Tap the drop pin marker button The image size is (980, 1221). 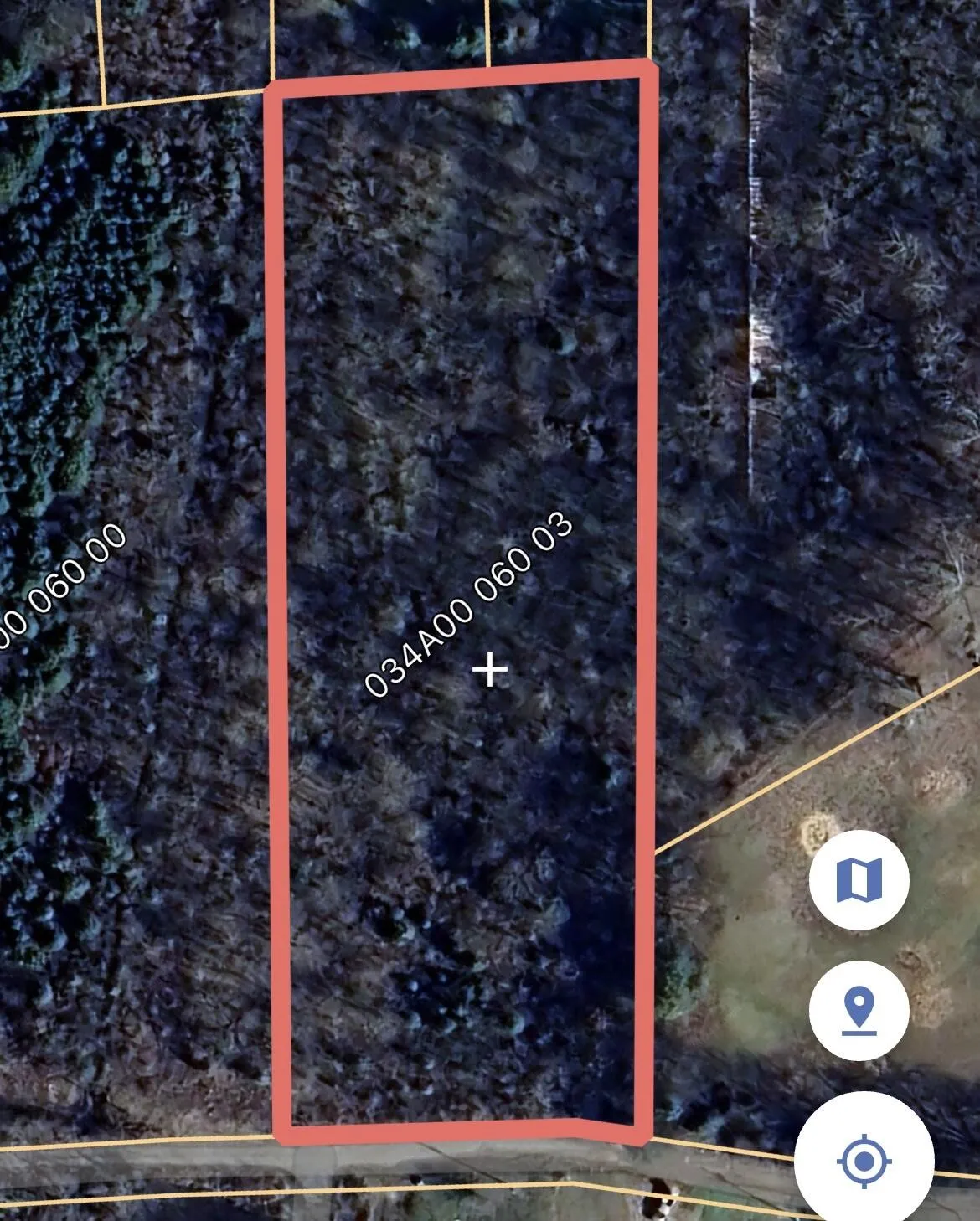[x=859, y=1010]
